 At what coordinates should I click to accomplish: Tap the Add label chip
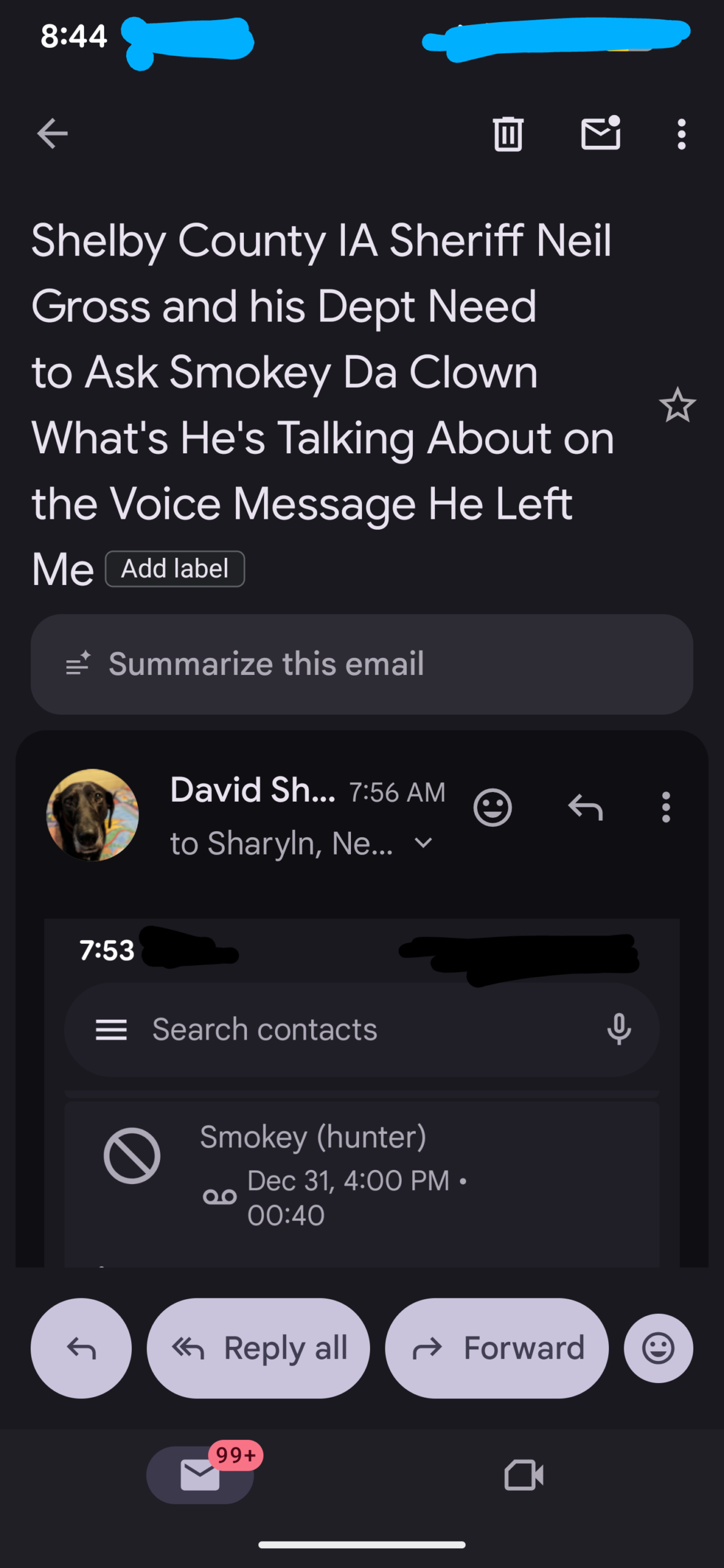(x=175, y=569)
